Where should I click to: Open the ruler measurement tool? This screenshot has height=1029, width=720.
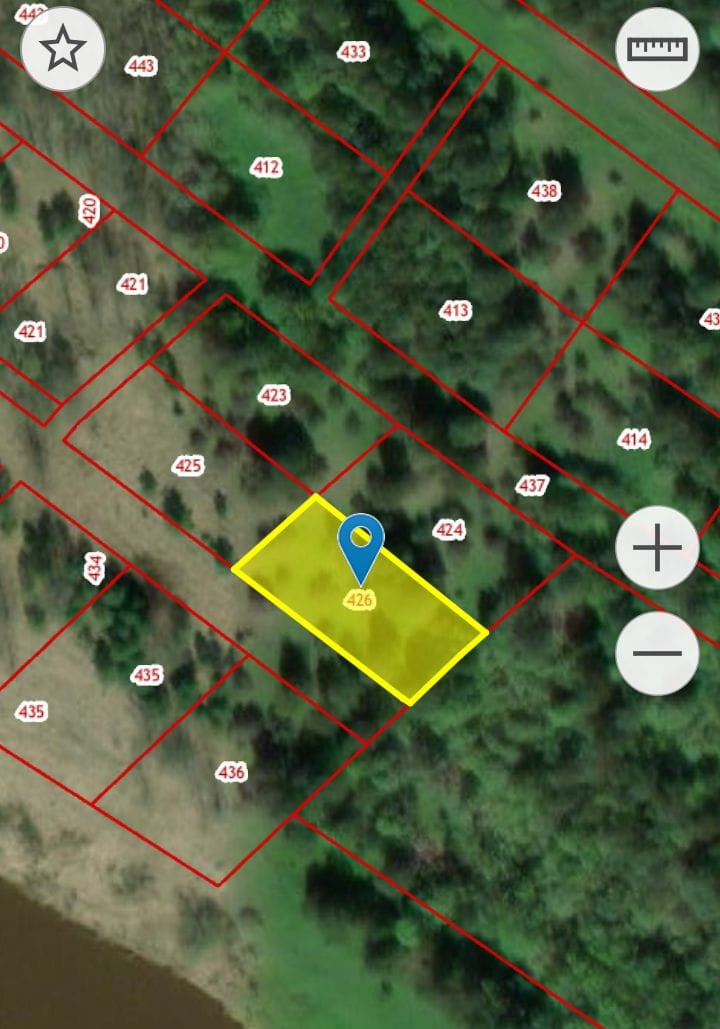[657, 48]
